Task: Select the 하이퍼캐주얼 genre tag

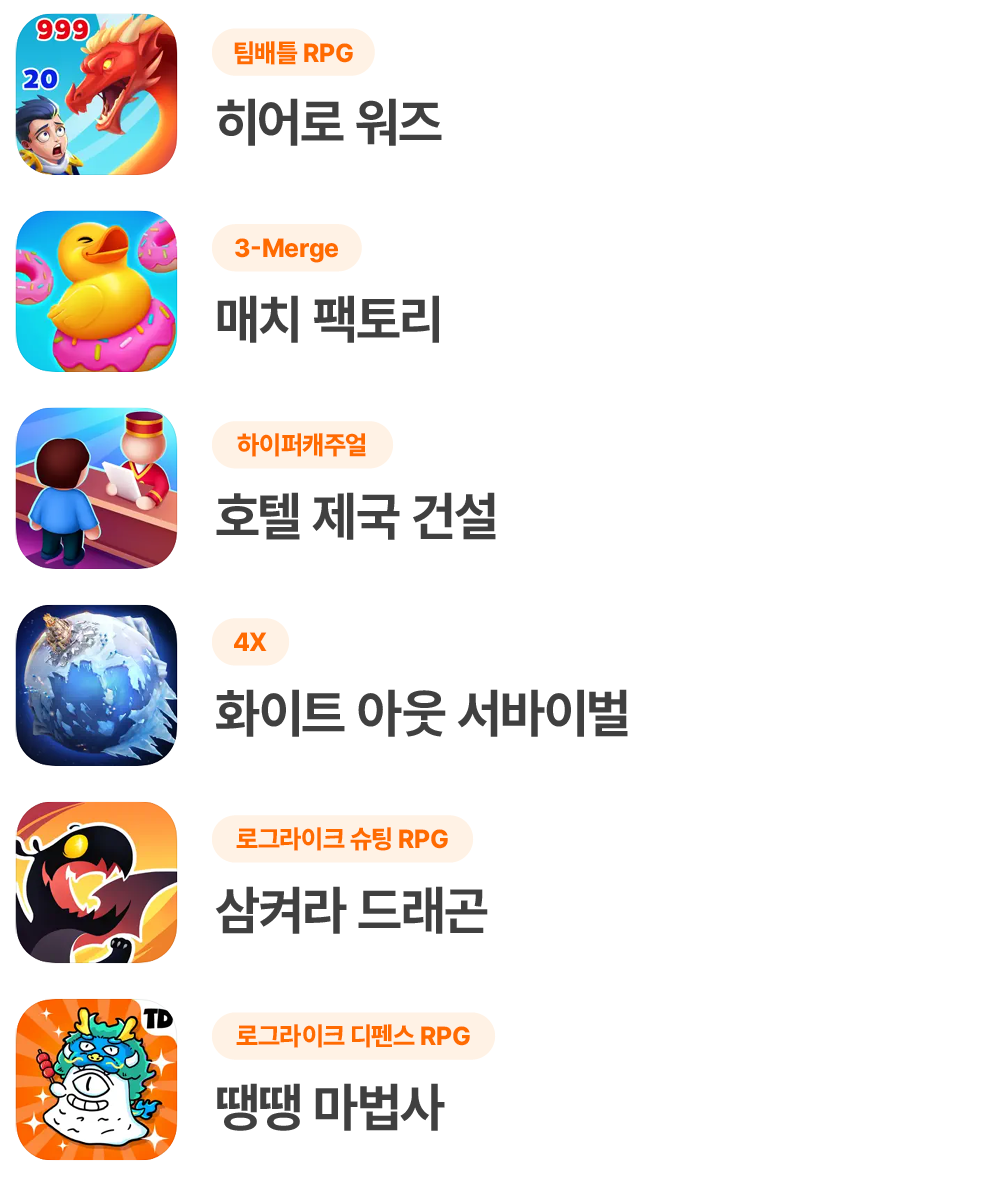Action: (x=302, y=445)
